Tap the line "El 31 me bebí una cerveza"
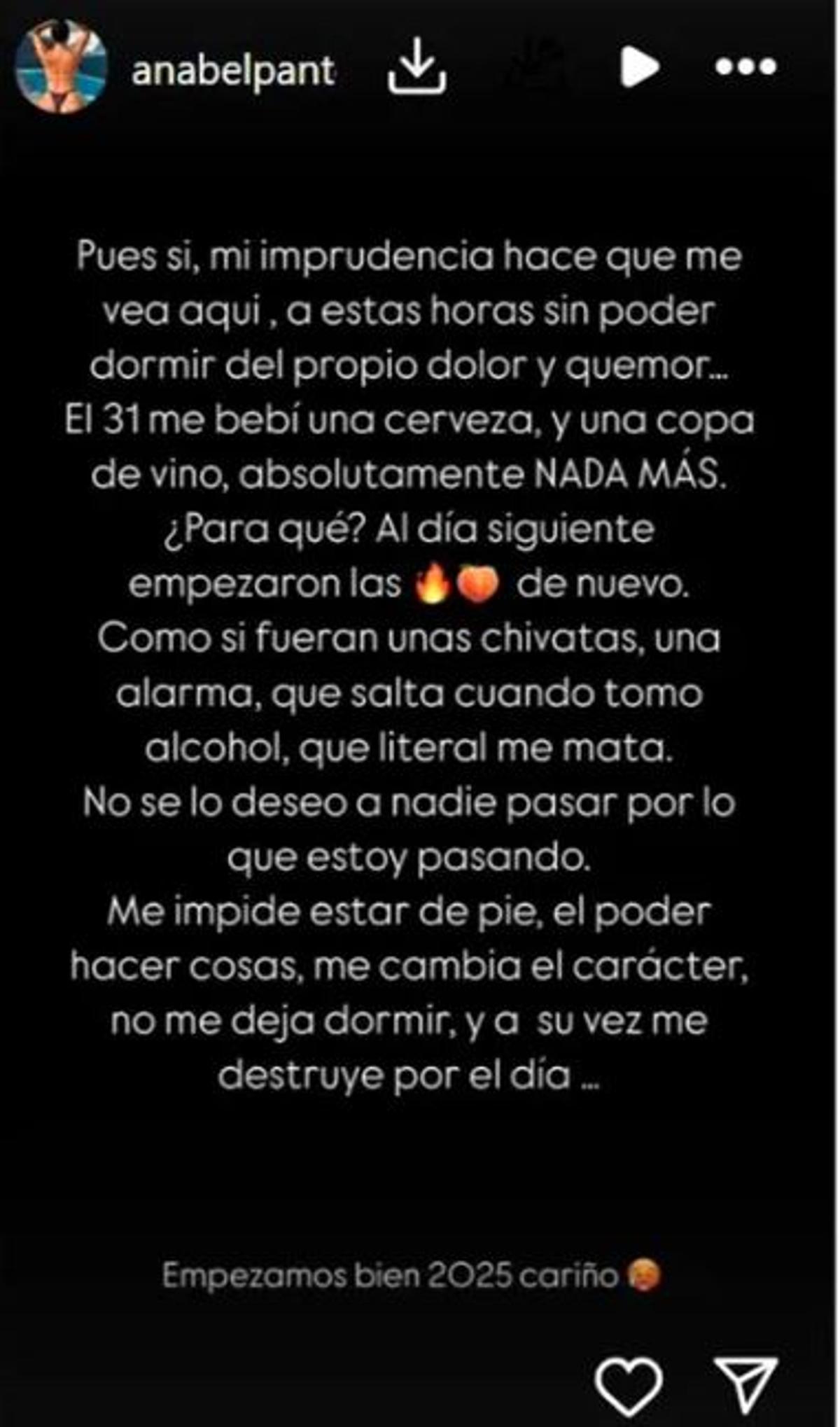Screen dimensions: 840x1427 tap(410, 419)
